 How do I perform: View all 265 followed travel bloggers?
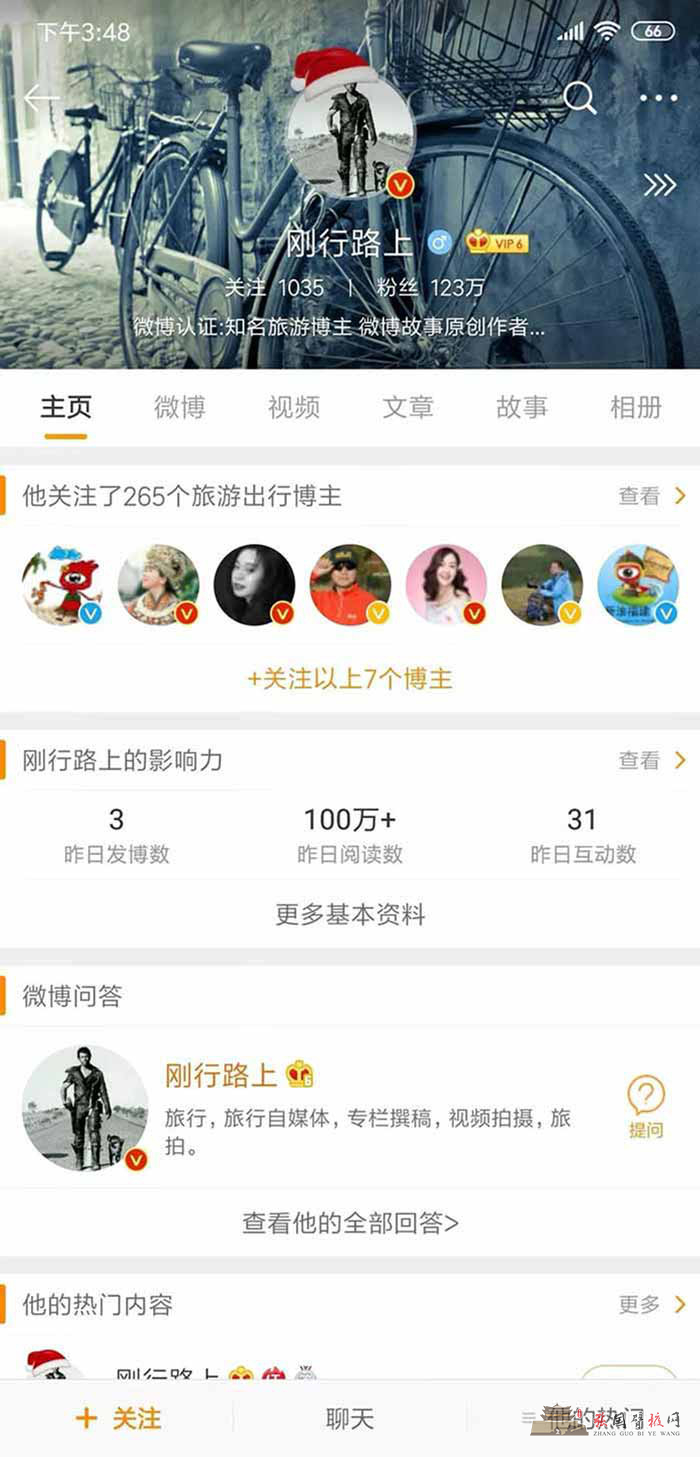click(x=651, y=496)
